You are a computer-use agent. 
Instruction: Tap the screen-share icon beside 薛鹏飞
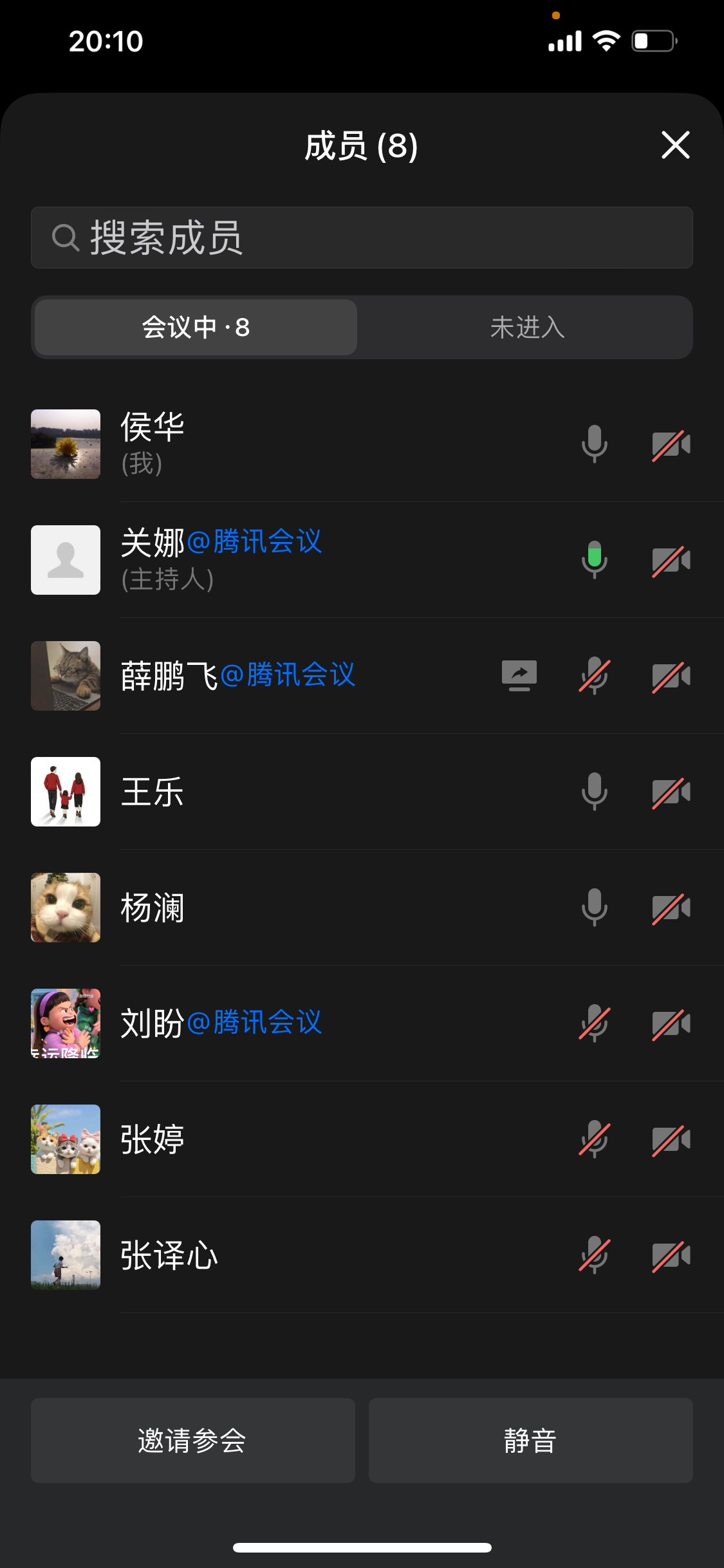tap(519, 676)
